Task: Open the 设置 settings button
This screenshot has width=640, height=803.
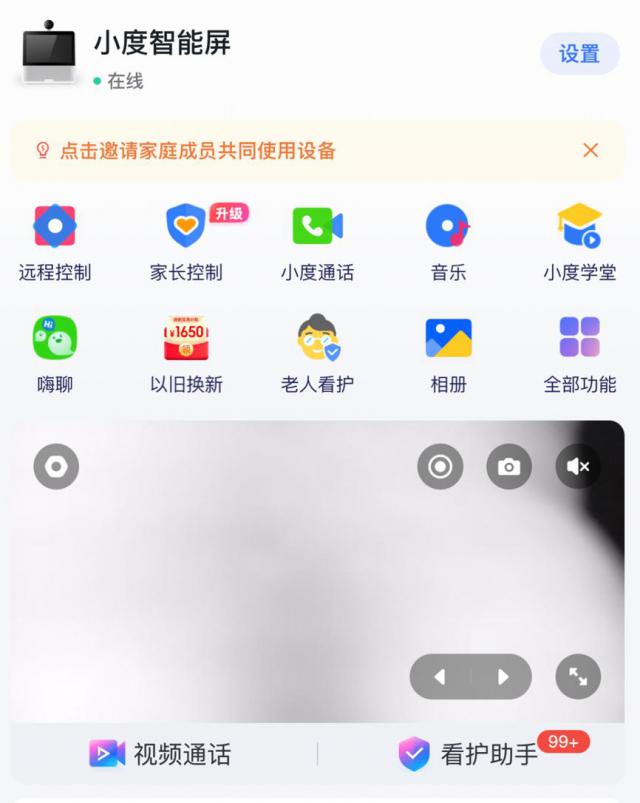Action: [579, 54]
